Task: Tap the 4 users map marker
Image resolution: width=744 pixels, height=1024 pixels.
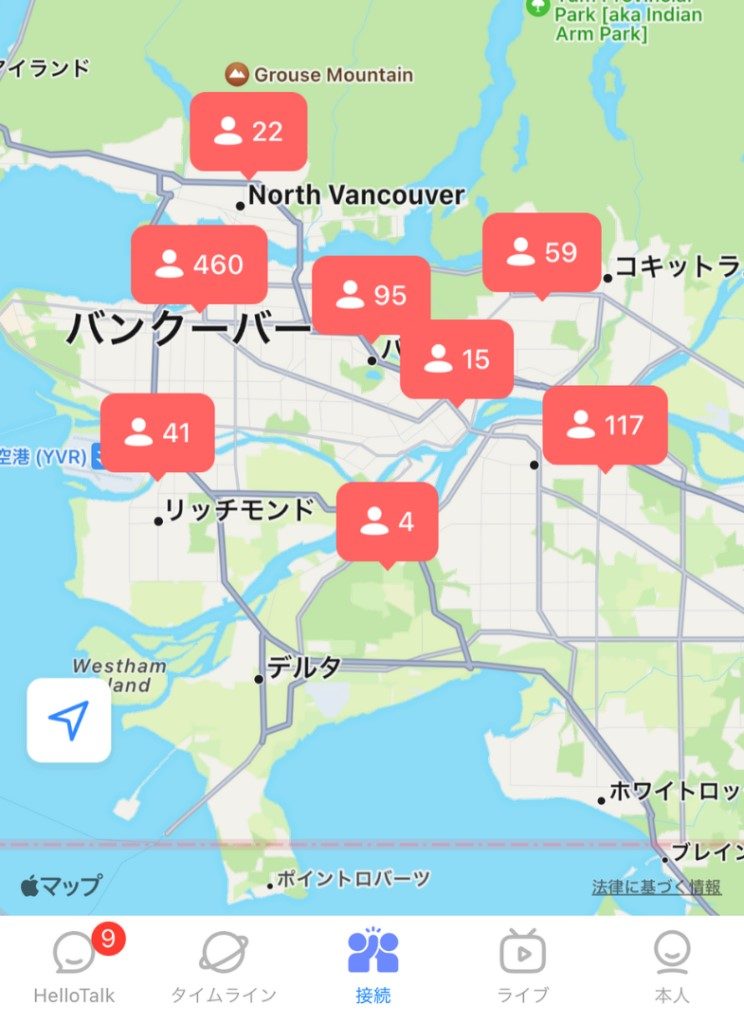Action: 387,521
